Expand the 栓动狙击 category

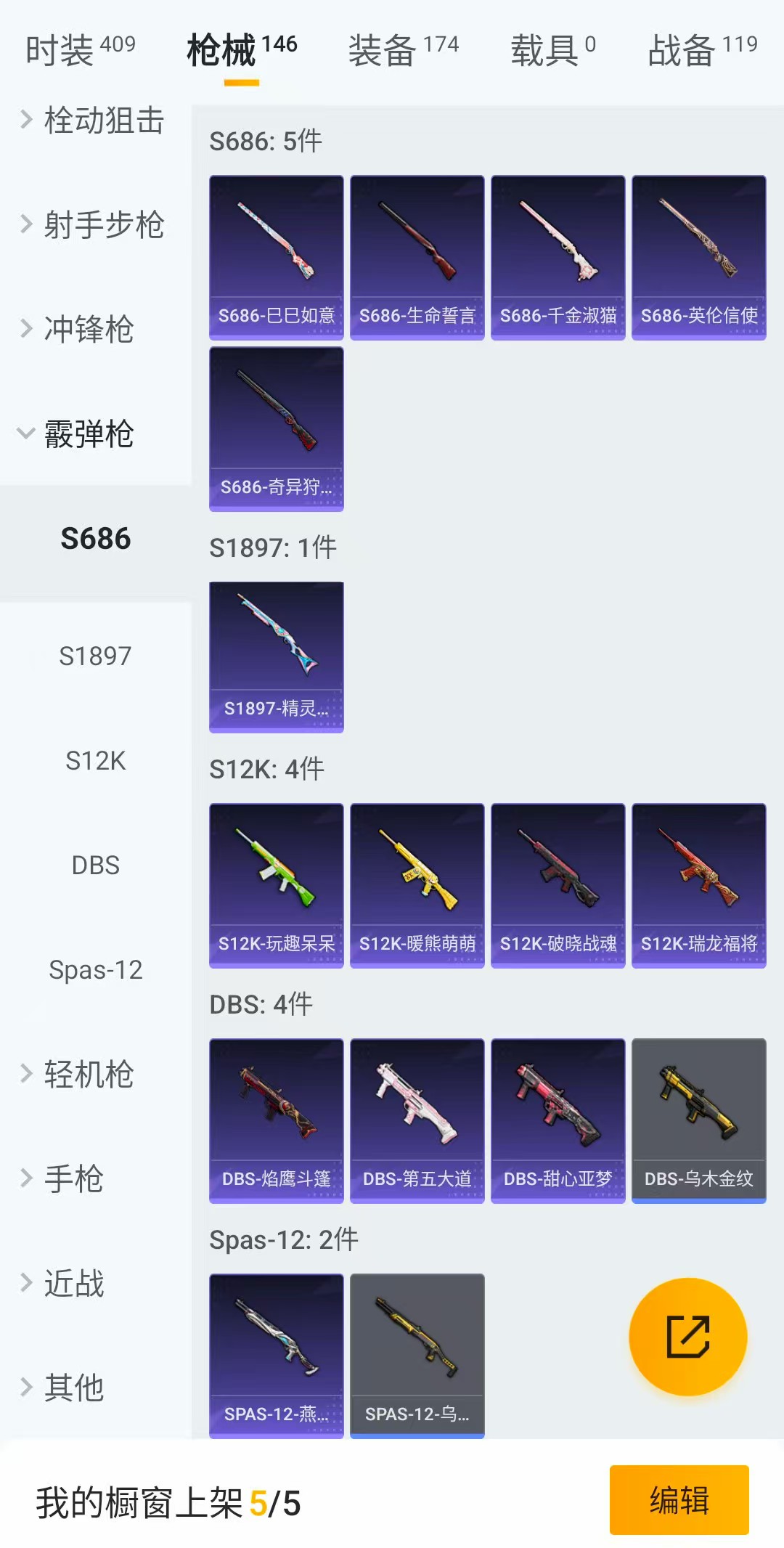coord(94,120)
